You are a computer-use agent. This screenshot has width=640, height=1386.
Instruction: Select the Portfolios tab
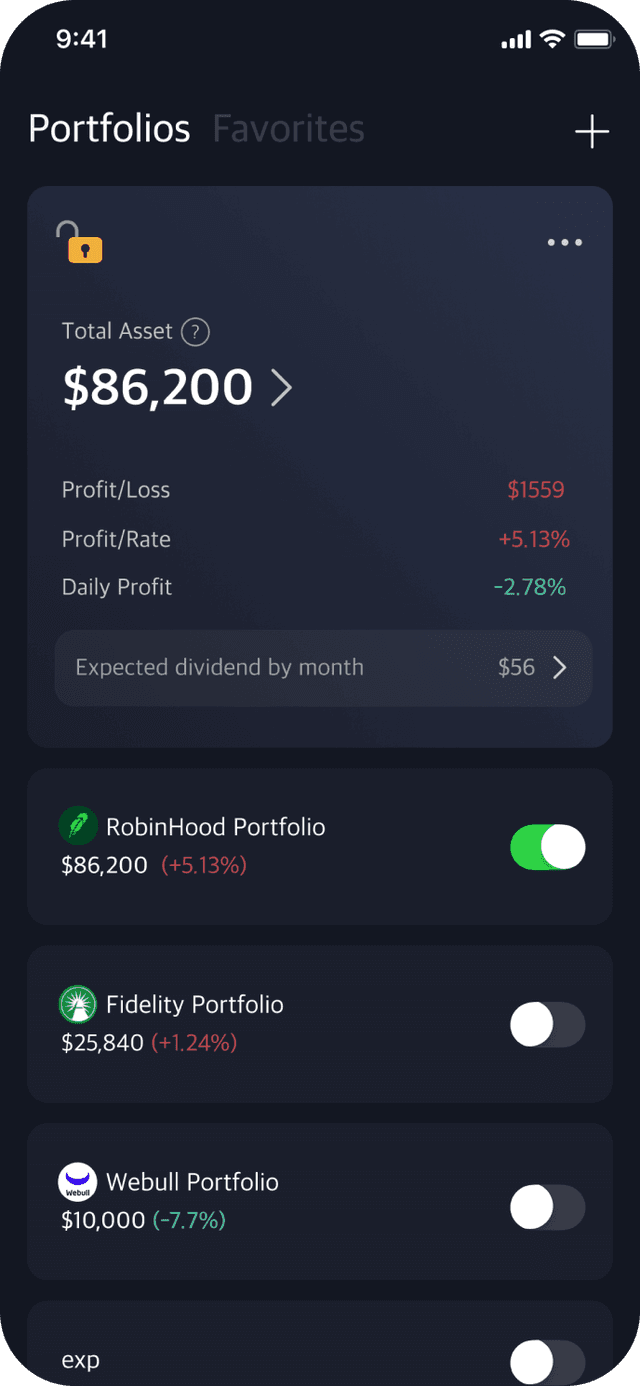(x=109, y=129)
